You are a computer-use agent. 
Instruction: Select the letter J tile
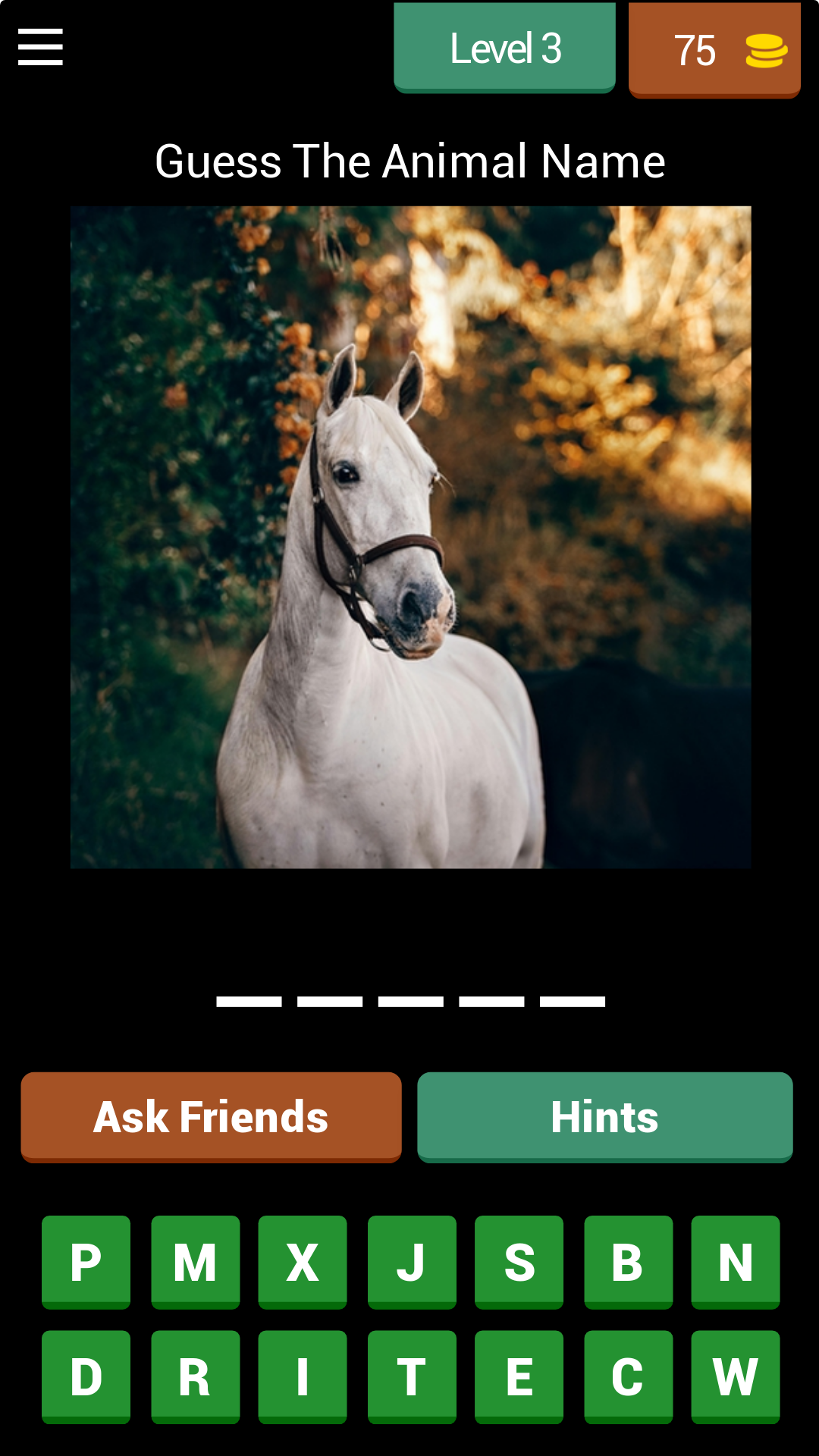[411, 1261]
